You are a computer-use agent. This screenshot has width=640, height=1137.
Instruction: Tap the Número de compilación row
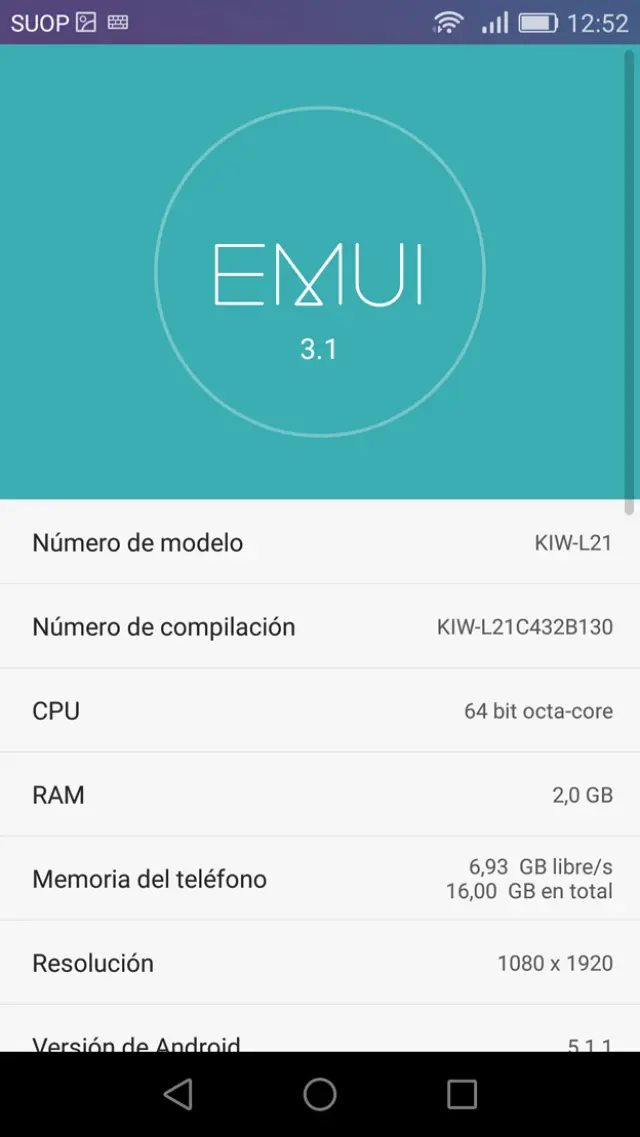click(x=320, y=627)
